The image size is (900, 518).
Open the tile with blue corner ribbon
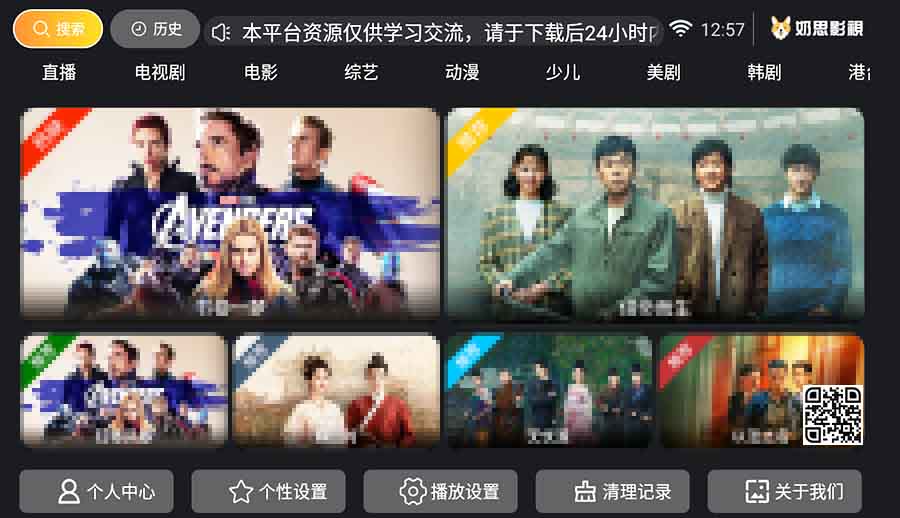tap(549, 389)
